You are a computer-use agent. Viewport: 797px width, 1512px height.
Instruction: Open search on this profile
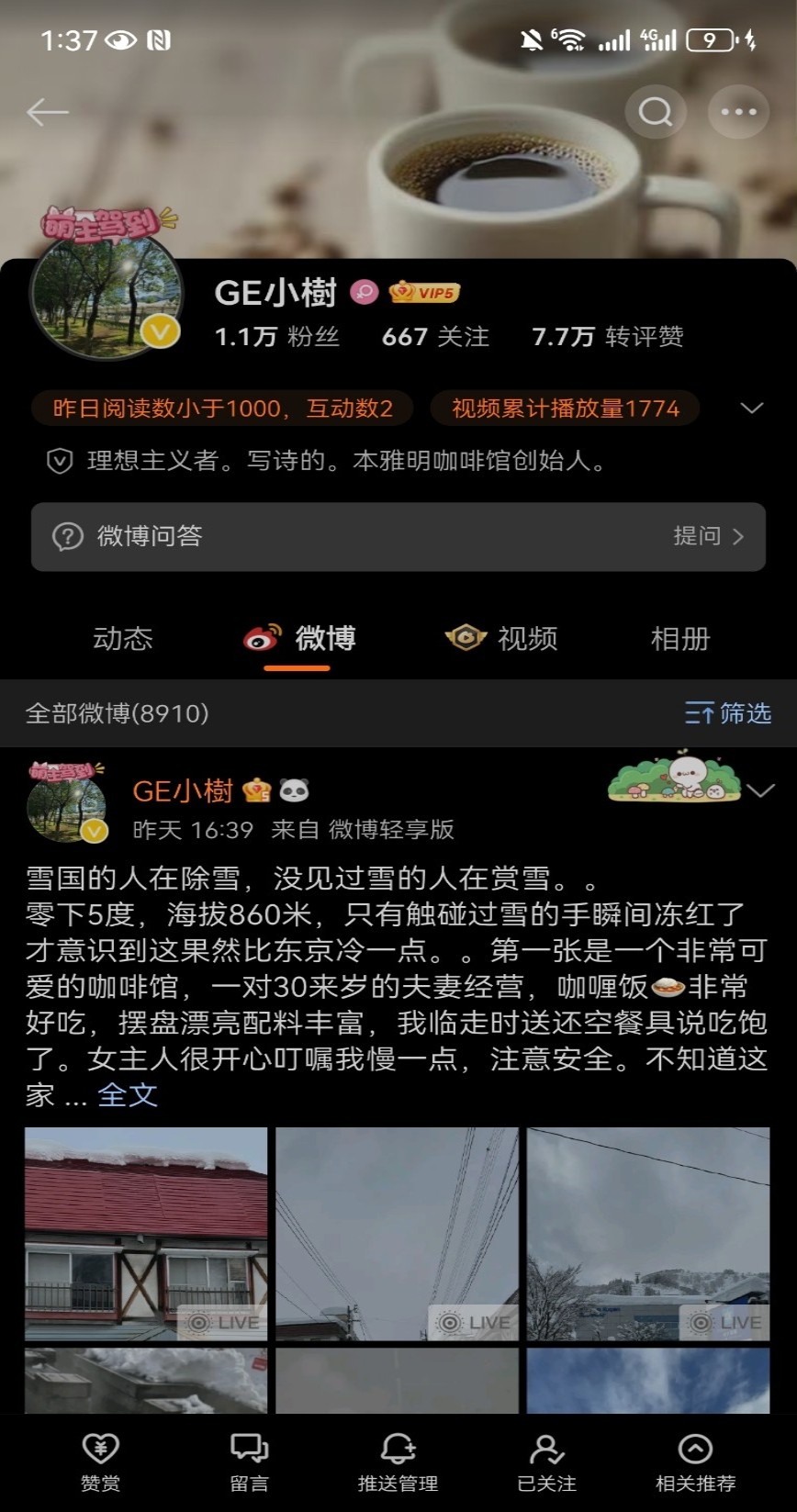point(656,112)
